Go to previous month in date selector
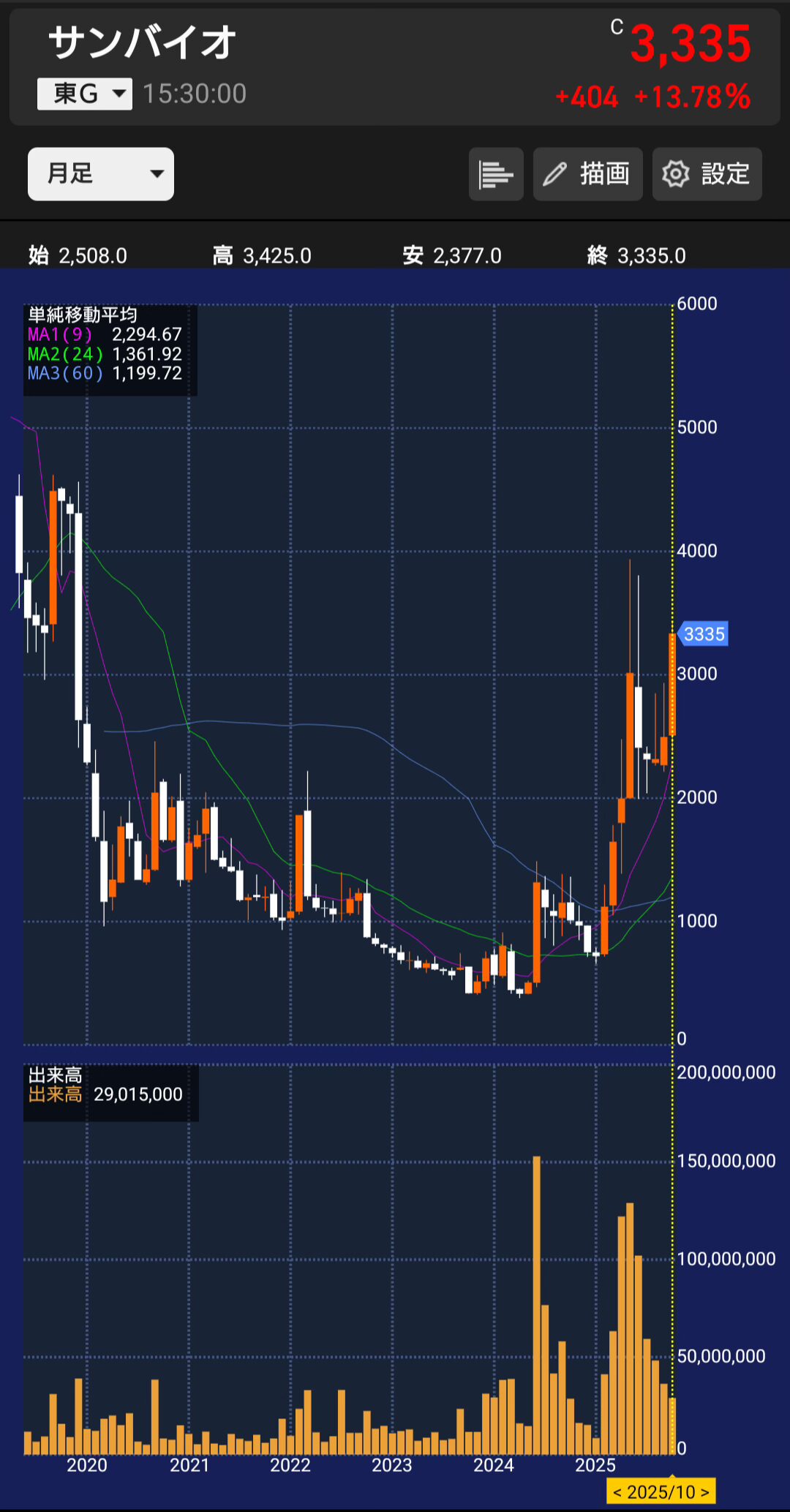790x1512 pixels. (x=618, y=1492)
